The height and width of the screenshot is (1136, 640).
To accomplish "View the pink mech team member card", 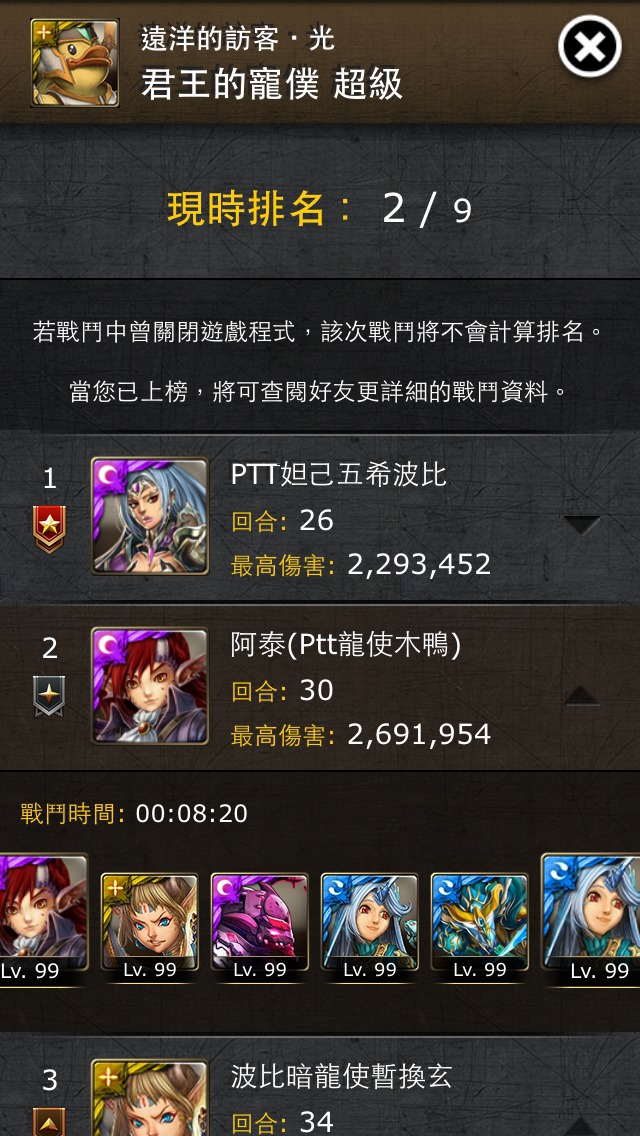I will click(x=259, y=927).
